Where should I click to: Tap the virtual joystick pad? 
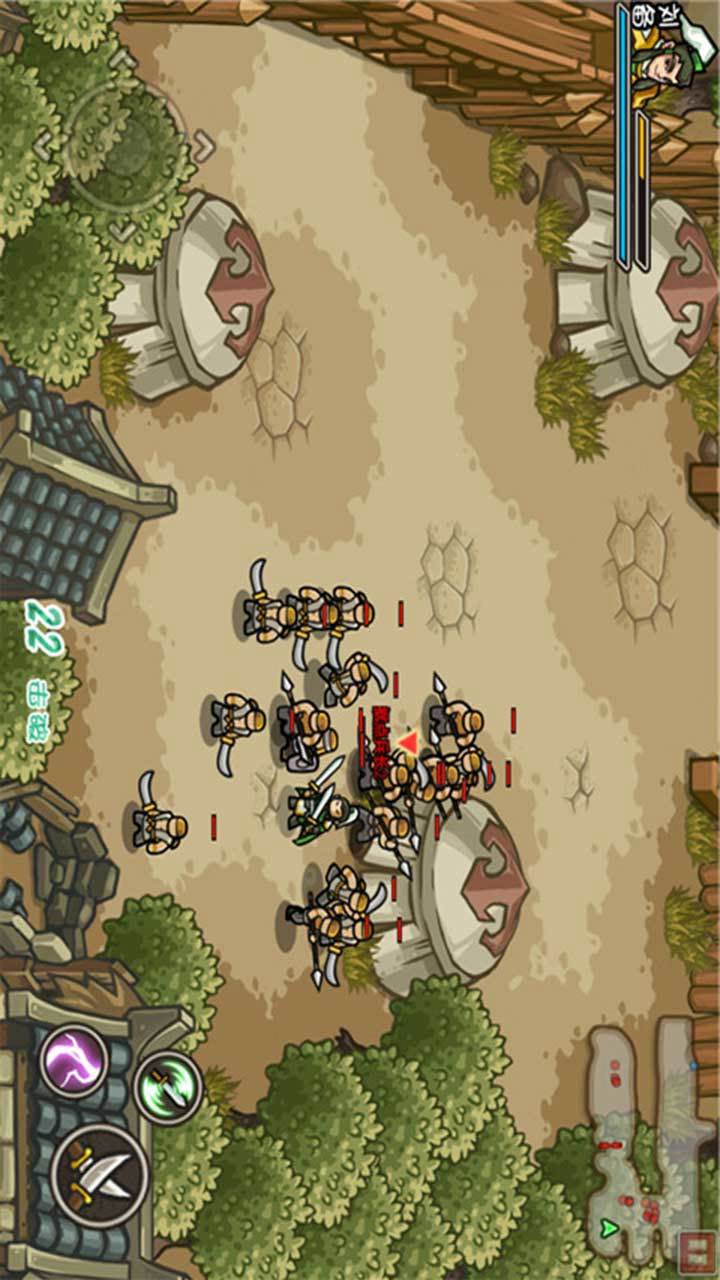coord(125,146)
